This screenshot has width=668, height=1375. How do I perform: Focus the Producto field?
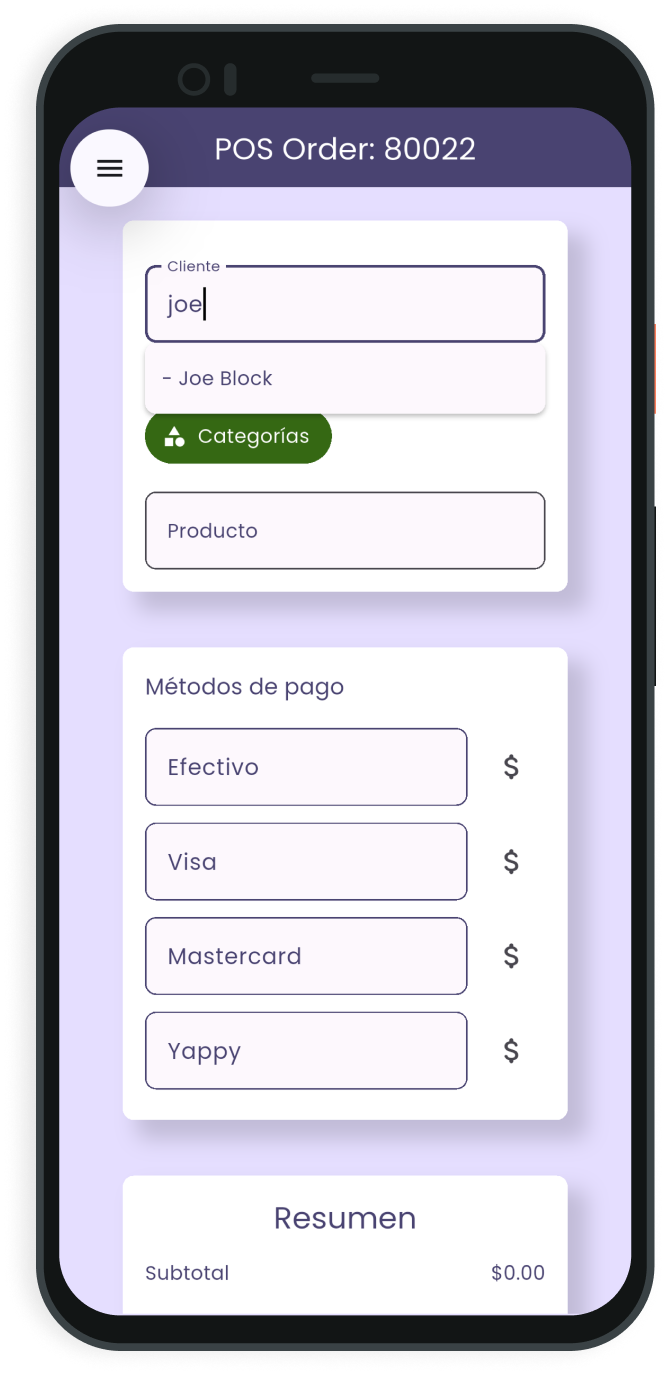(x=345, y=531)
